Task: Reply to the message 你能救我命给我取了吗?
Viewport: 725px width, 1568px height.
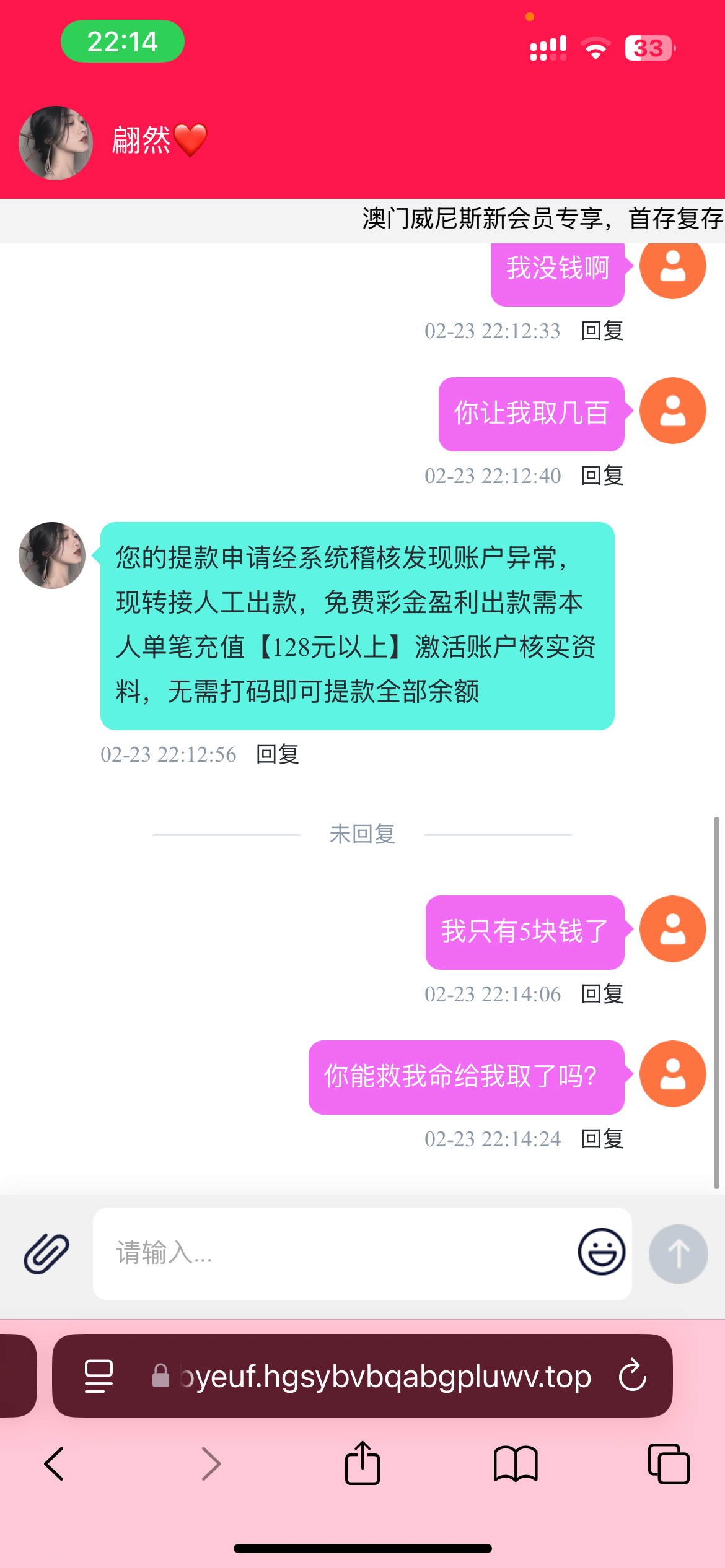Action: [x=602, y=1139]
